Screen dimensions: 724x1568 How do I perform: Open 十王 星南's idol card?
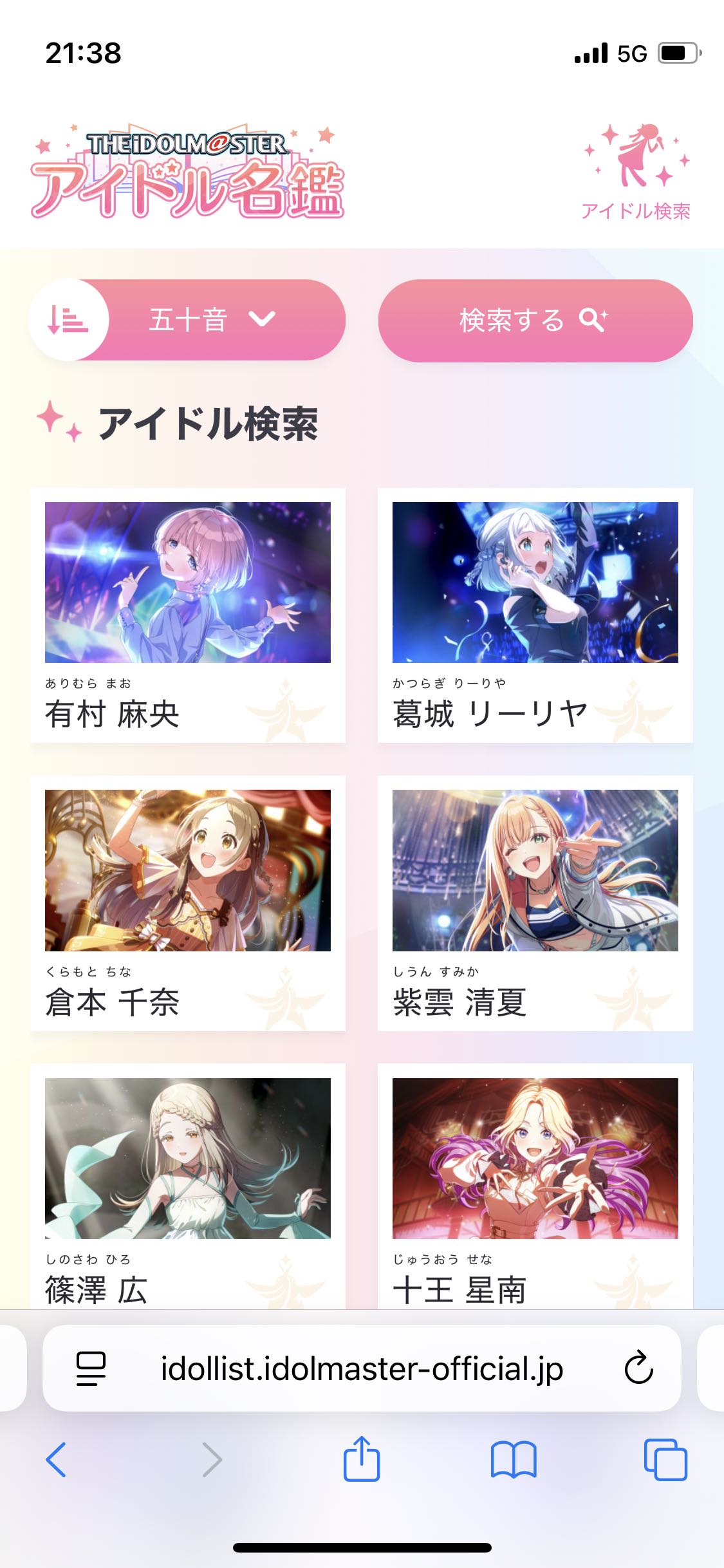point(535,1184)
